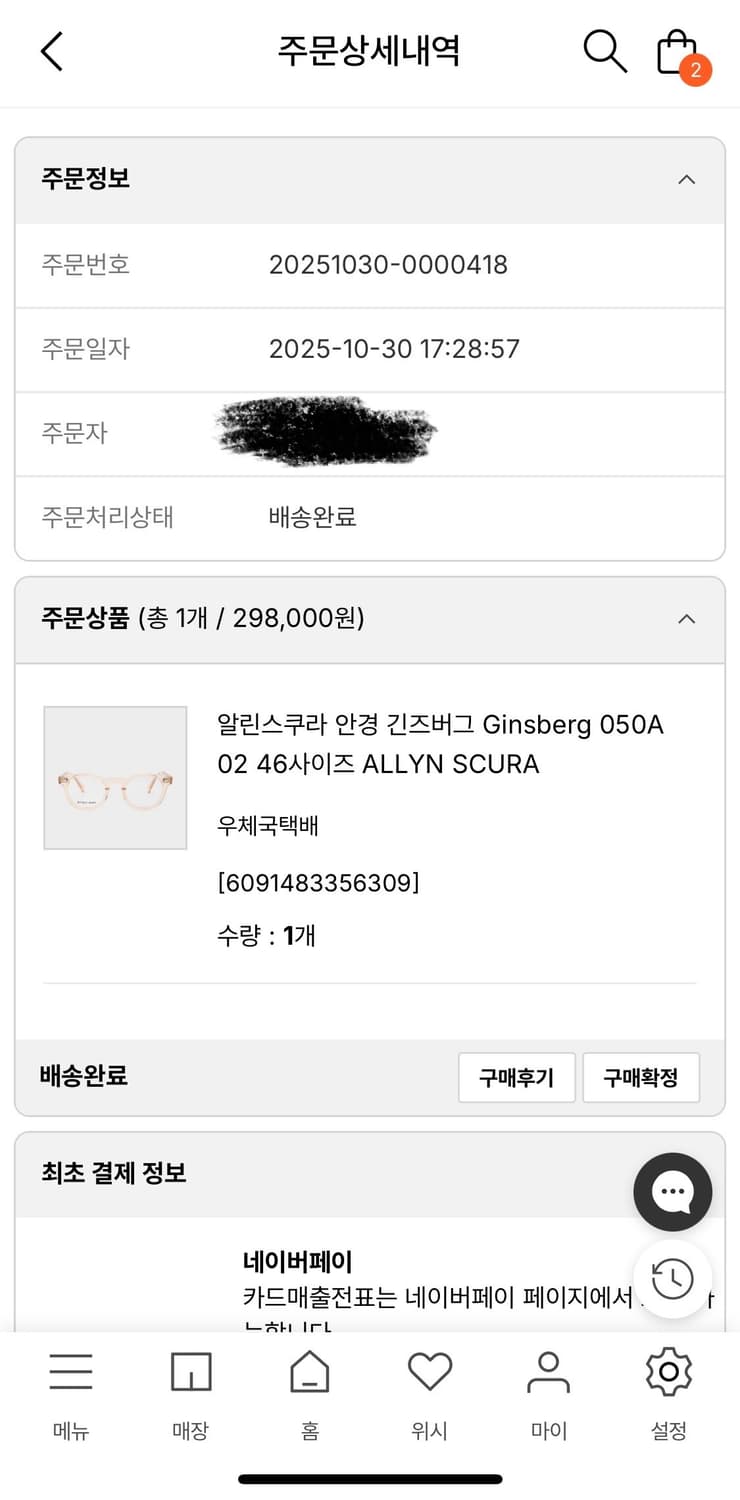Image resolution: width=740 pixels, height=1500 pixels.
Task: Open the shopping cart with 2 items
Action: pyautogui.click(x=676, y=51)
